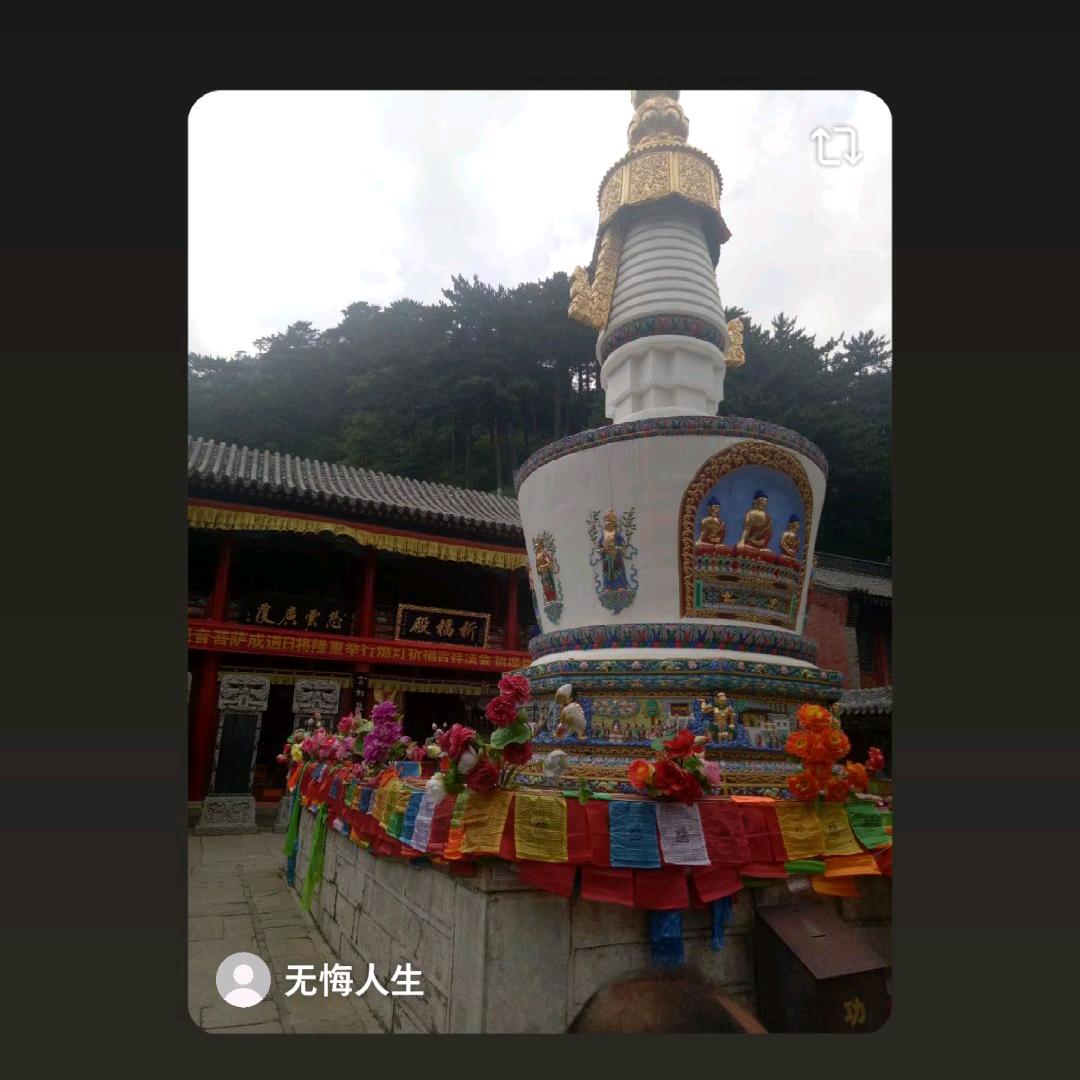This screenshot has width=1080, height=1080.
Task: Open the pagoda photo full screen
Action: coord(540,560)
